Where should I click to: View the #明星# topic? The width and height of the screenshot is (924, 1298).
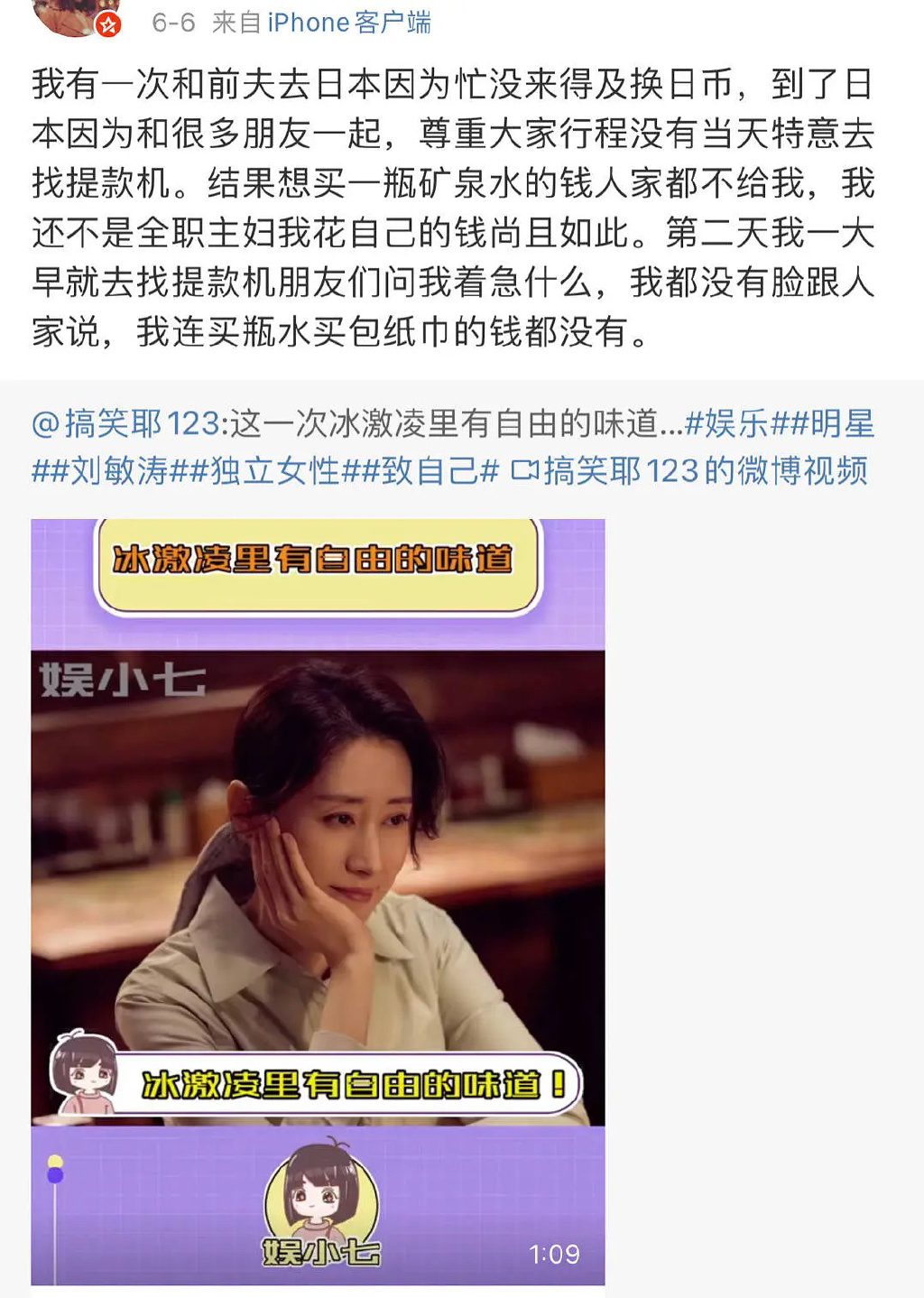(x=830, y=423)
